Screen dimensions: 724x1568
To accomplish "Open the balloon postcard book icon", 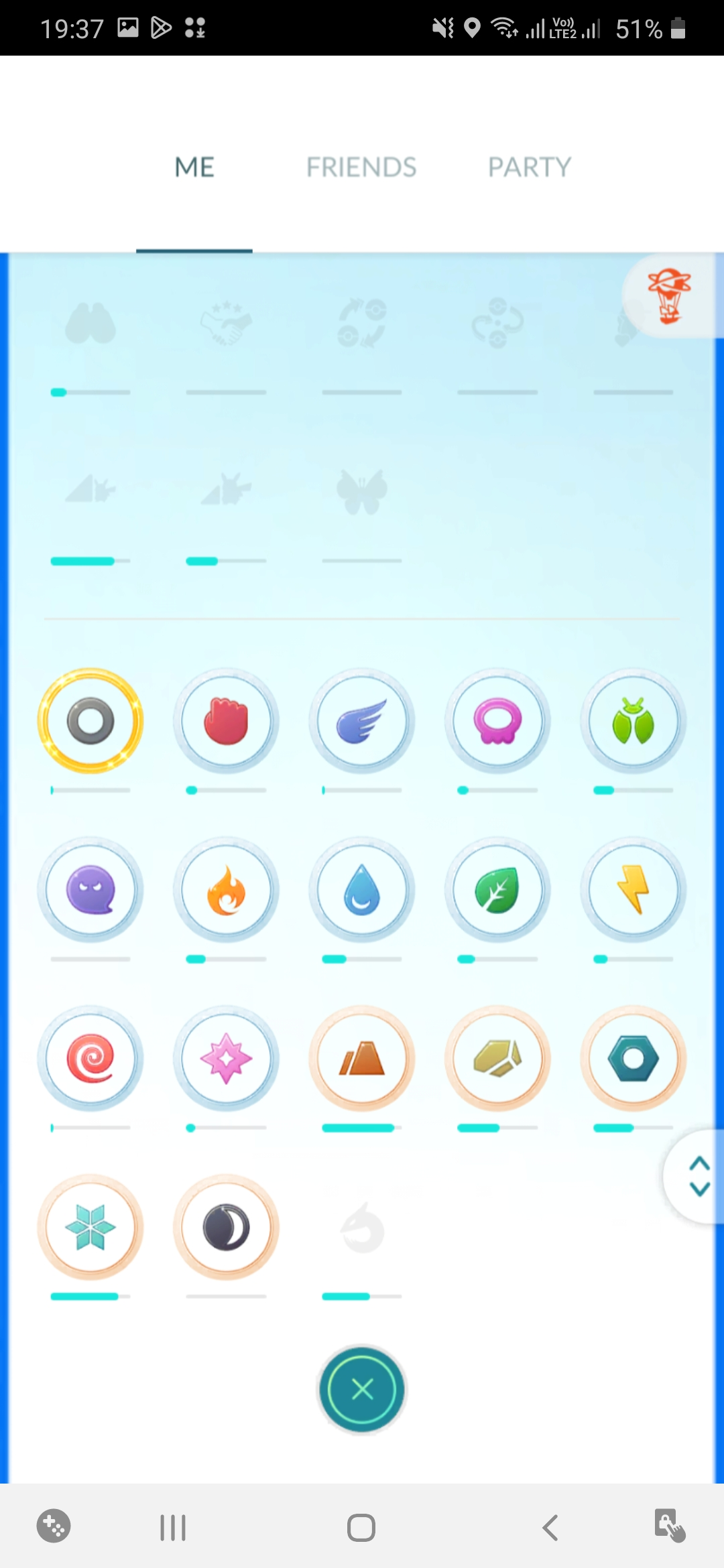I will click(669, 296).
